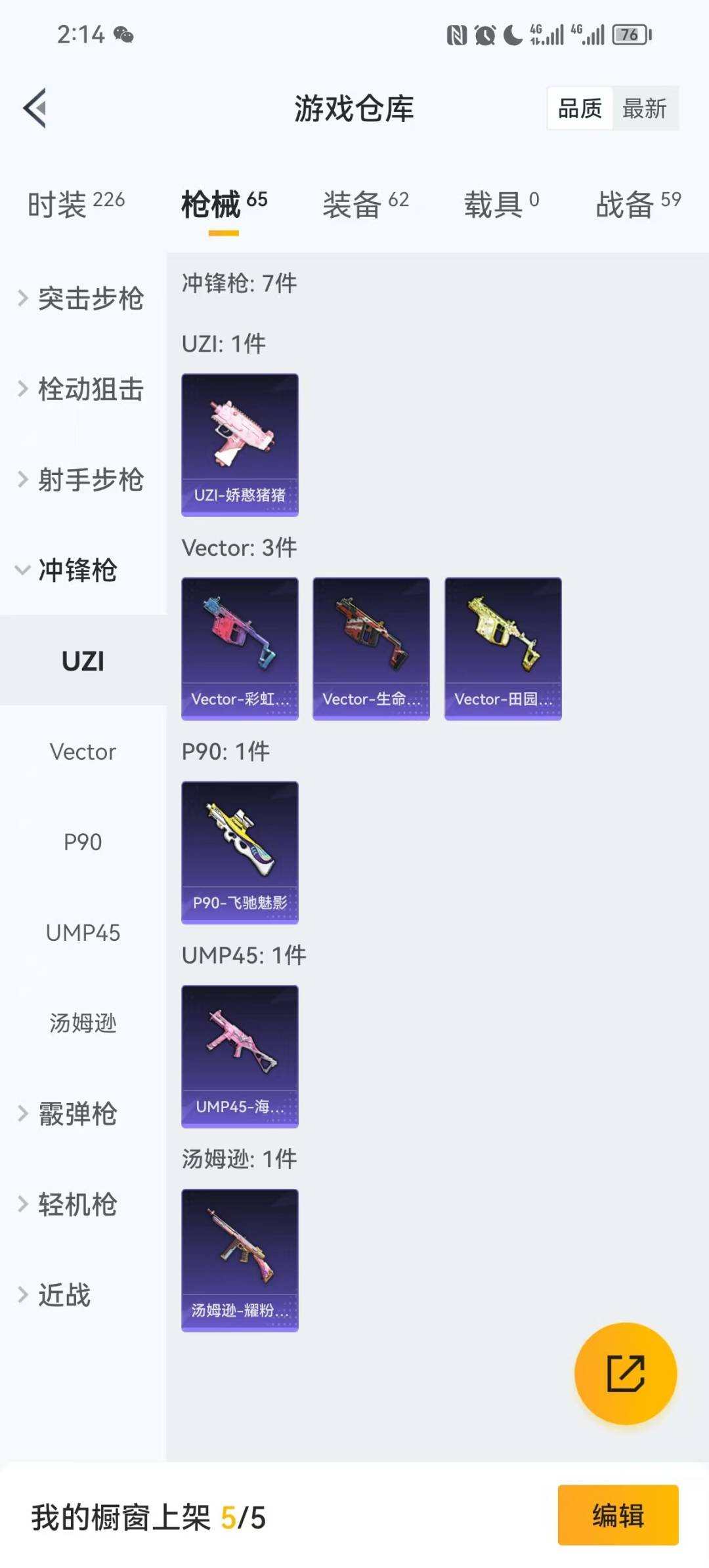Image resolution: width=709 pixels, height=1568 pixels.
Task: Select the 汤姆逊-耀粉 skin thumbnail
Action: pos(240,1260)
